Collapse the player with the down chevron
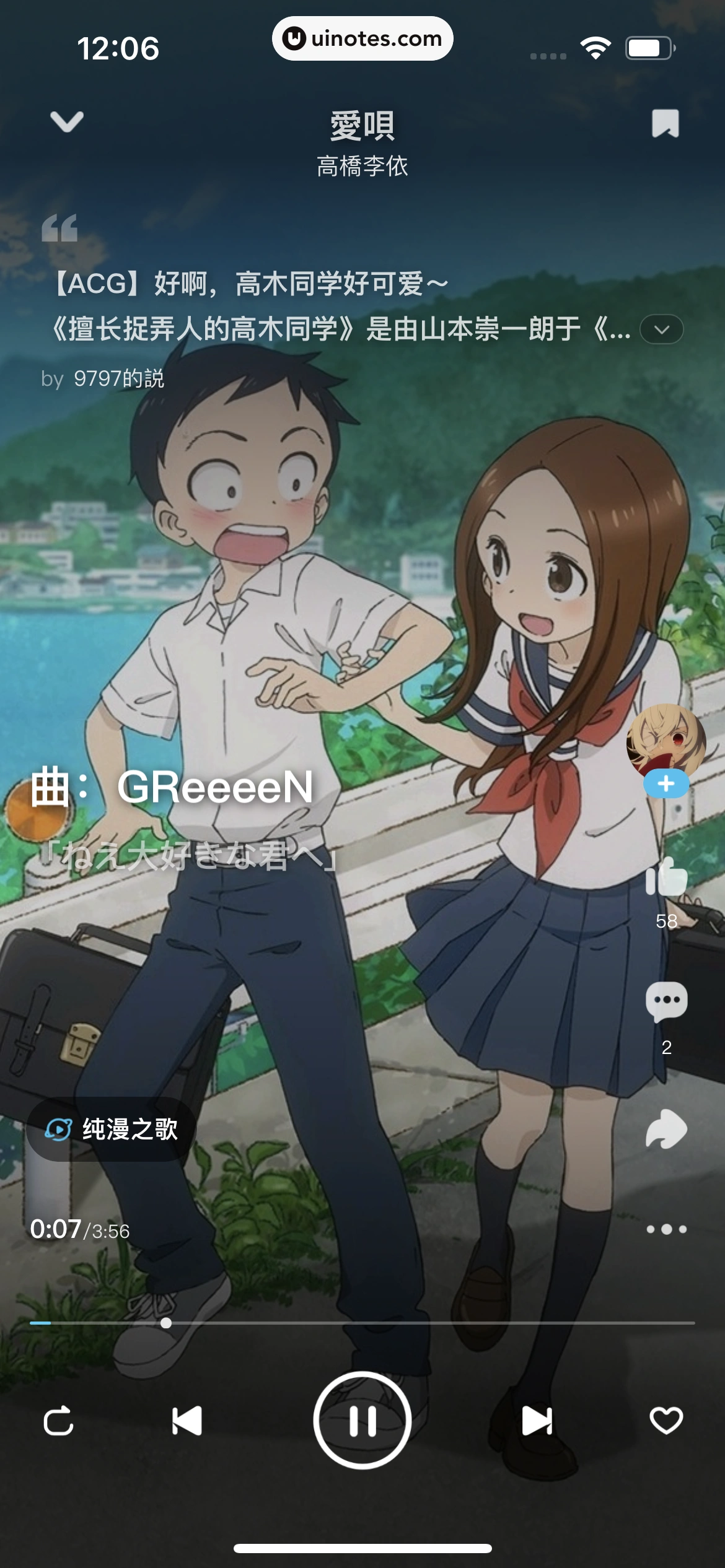 click(x=66, y=121)
